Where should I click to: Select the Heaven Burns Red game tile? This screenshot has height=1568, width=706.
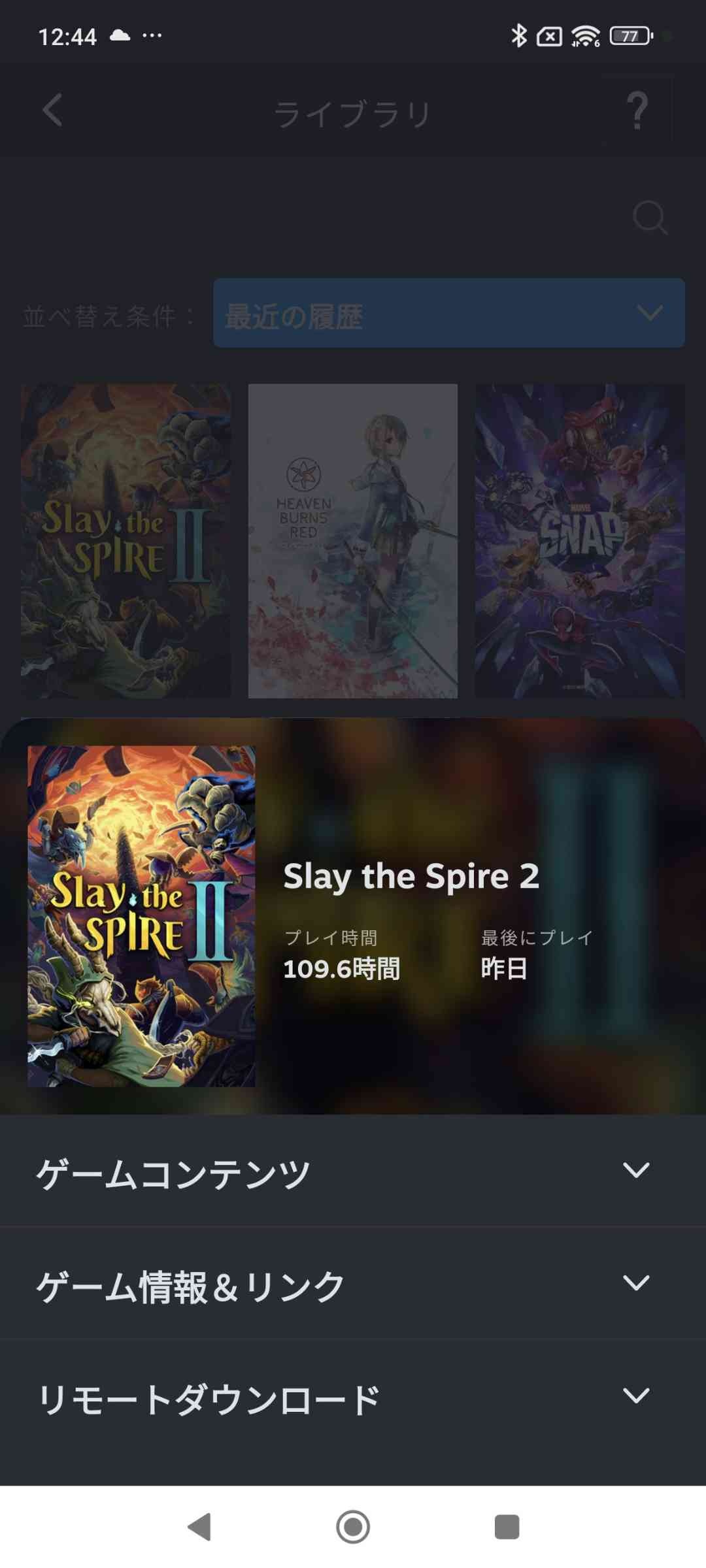pos(353,541)
